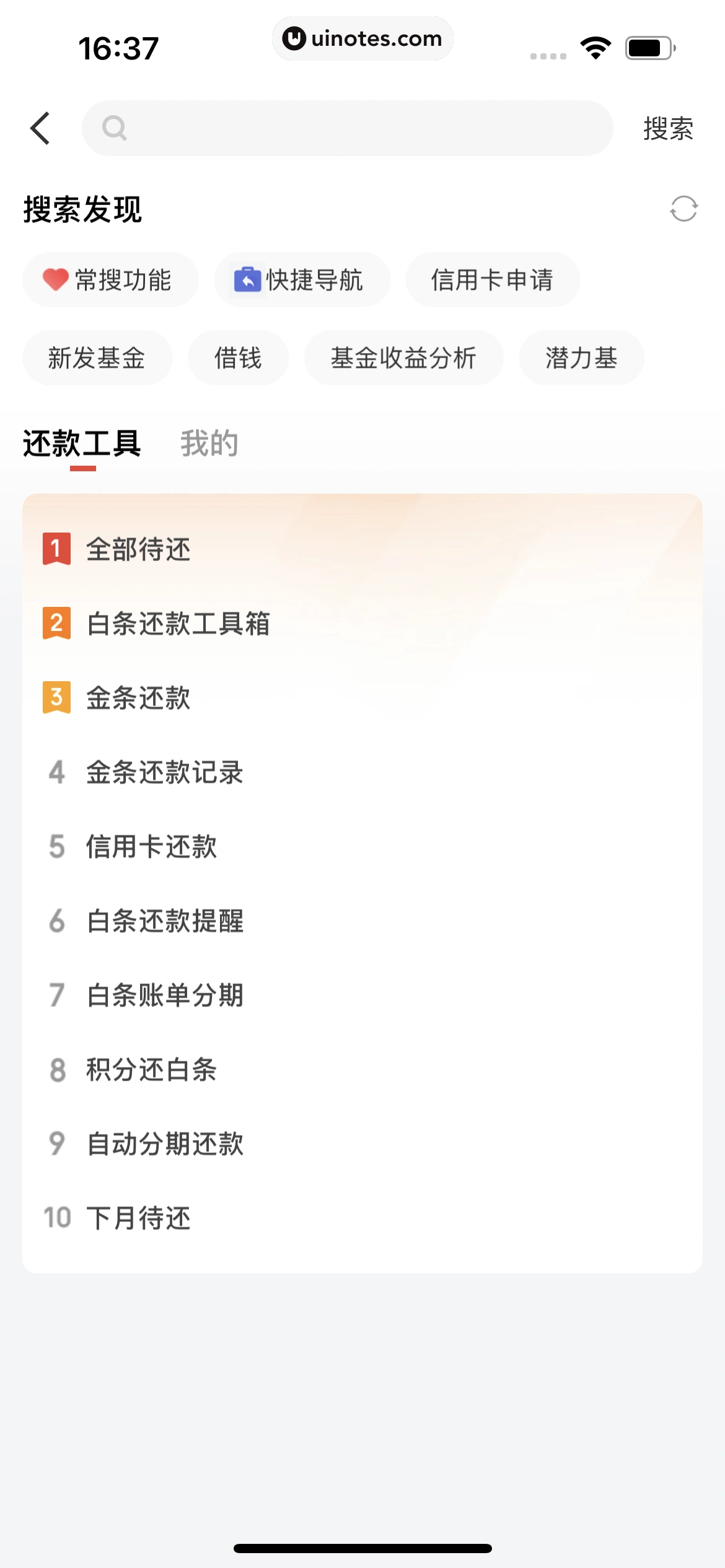Select the 常搜功能 chip
The width and height of the screenshot is (725, 1568).
click(110, 280)
